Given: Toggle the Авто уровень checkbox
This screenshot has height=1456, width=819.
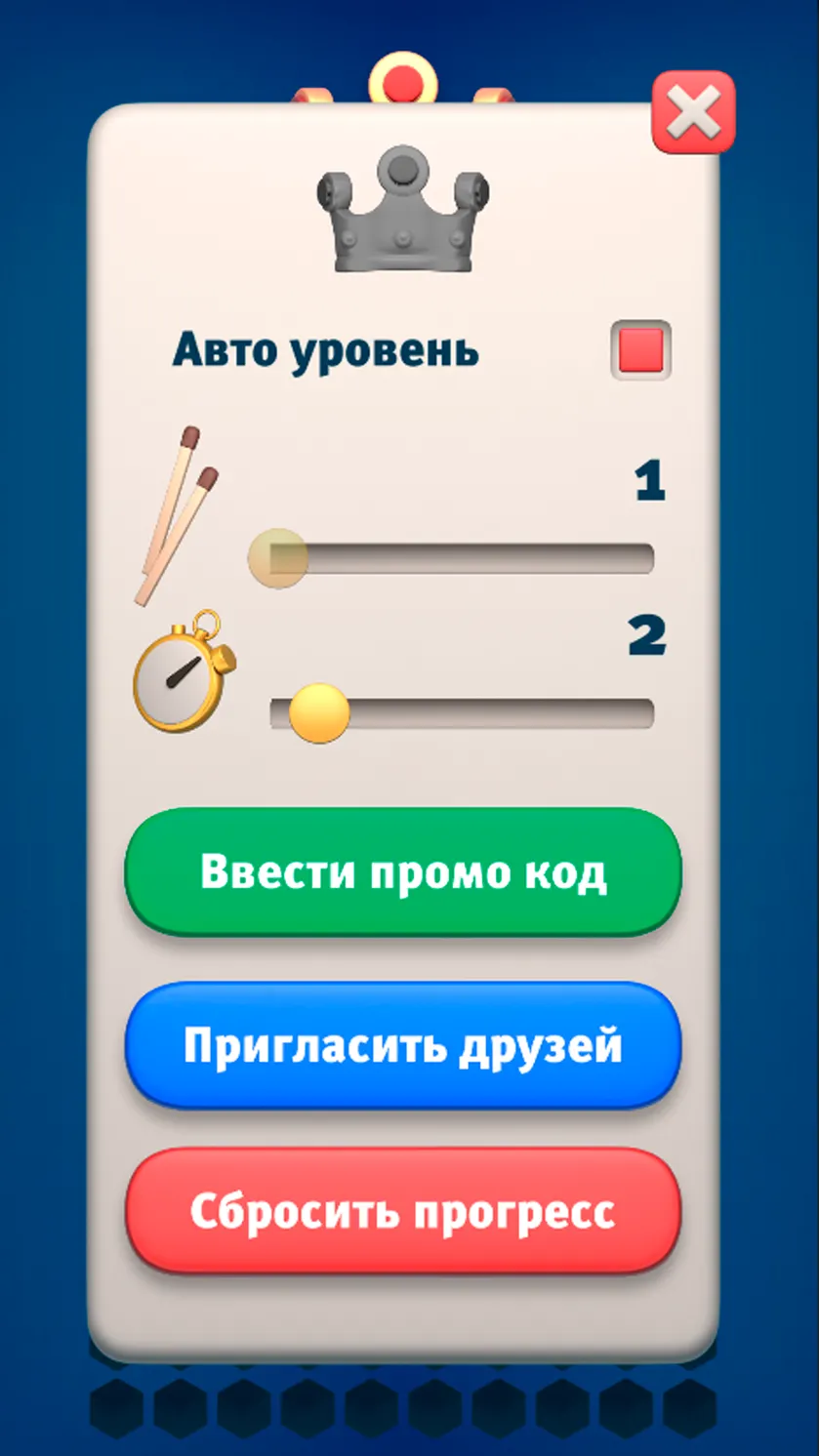Looking at the screenshot, I should (x=640, y=349).
